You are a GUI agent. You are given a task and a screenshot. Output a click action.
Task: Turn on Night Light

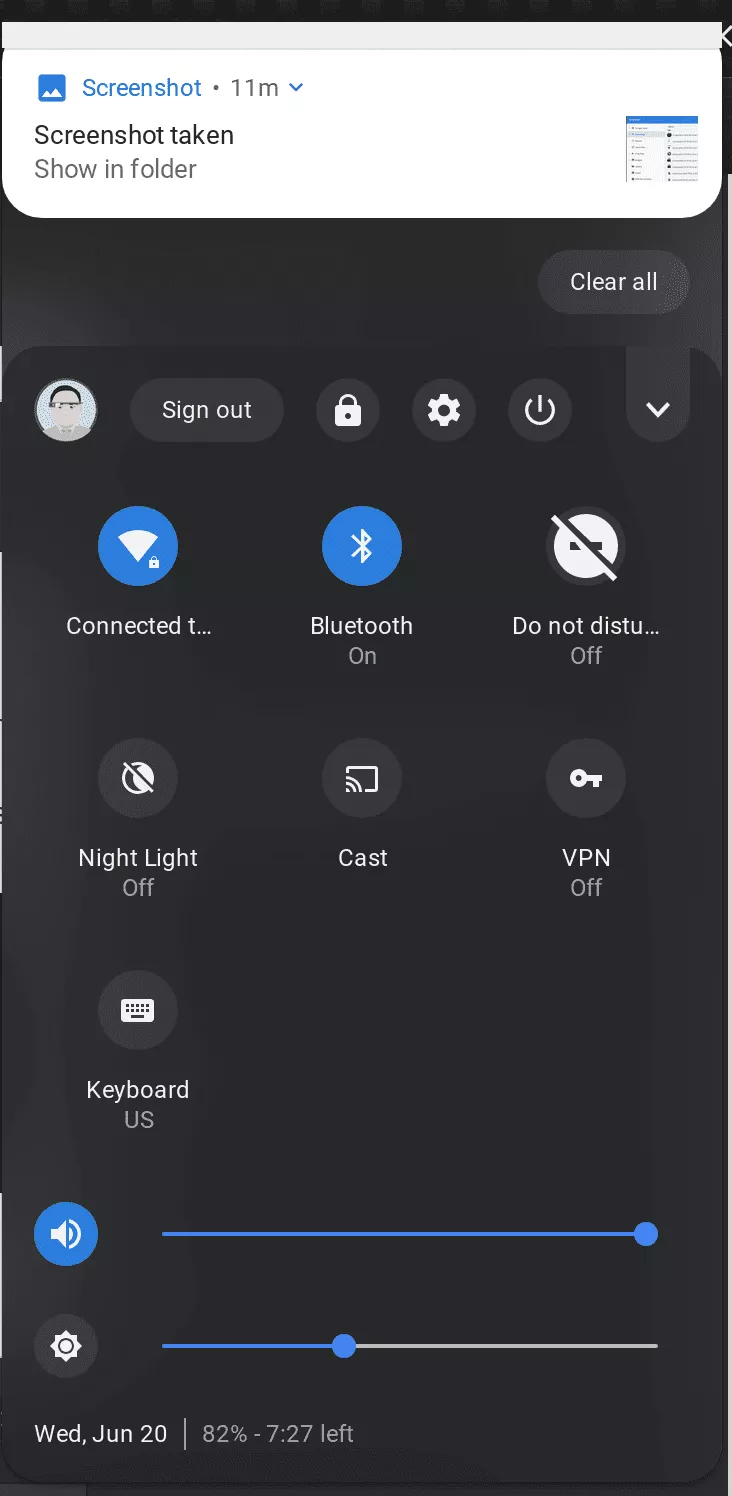138,778
